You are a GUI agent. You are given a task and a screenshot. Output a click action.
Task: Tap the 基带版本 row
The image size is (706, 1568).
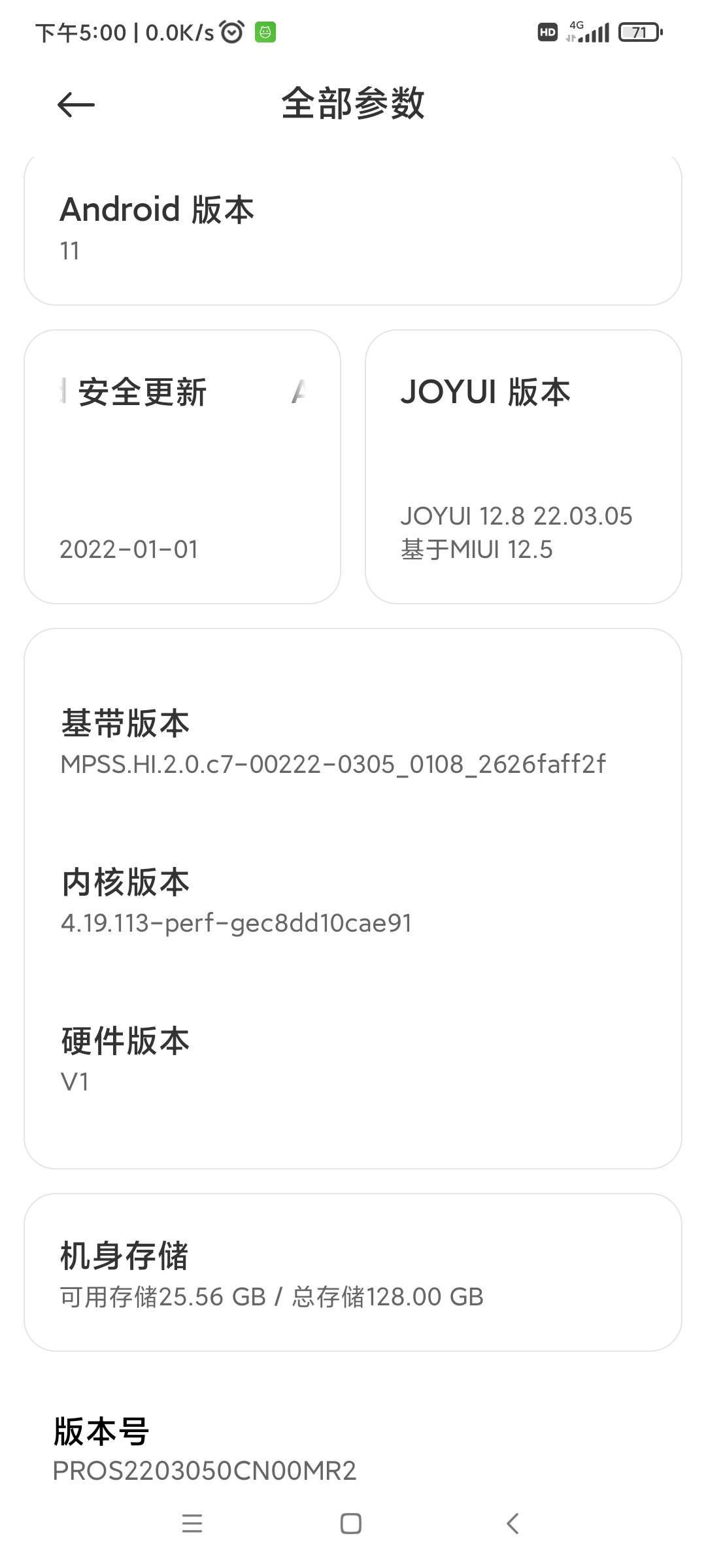[353, 742]
